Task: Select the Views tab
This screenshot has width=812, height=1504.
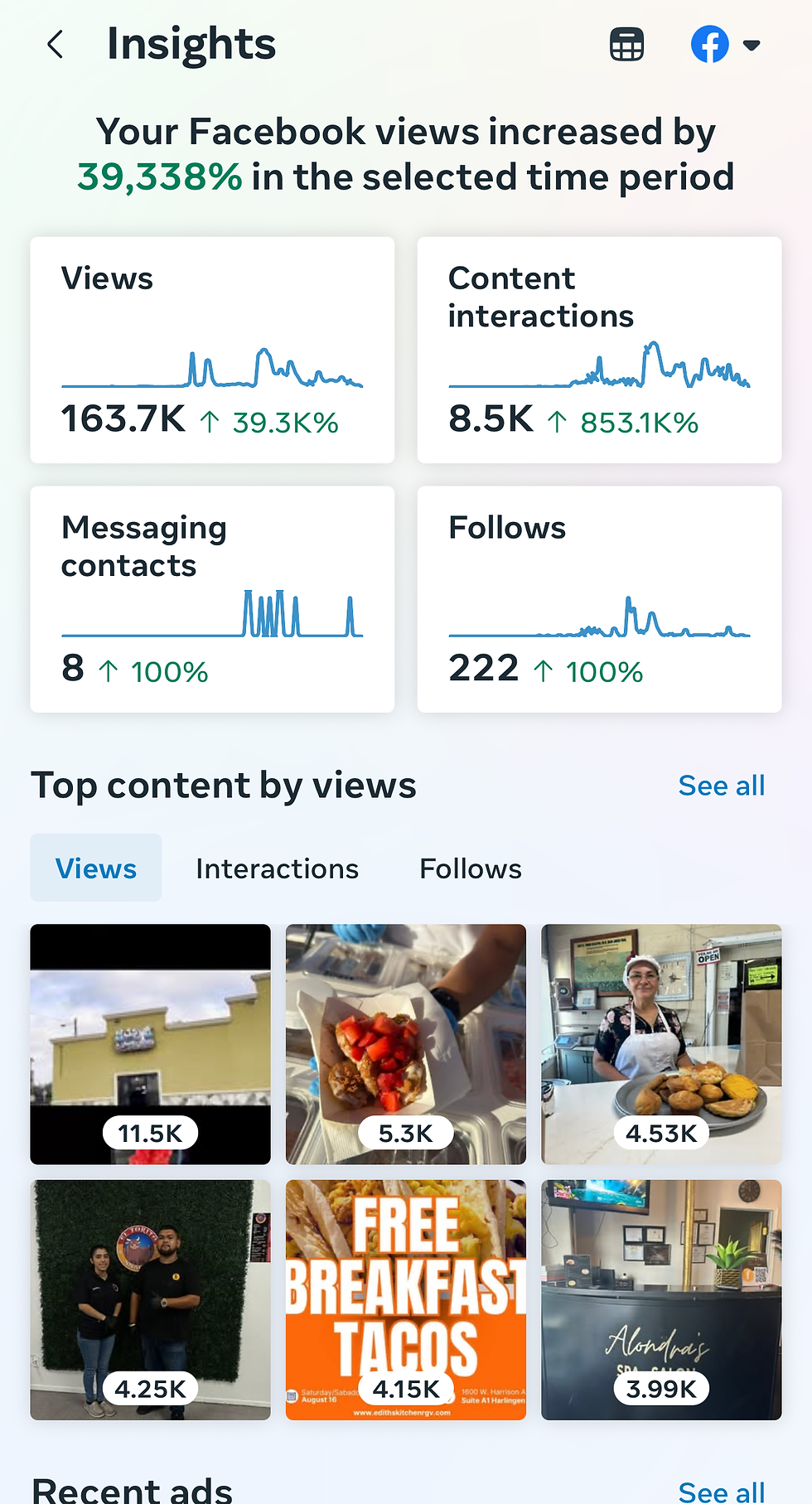Action: (96, 868)
